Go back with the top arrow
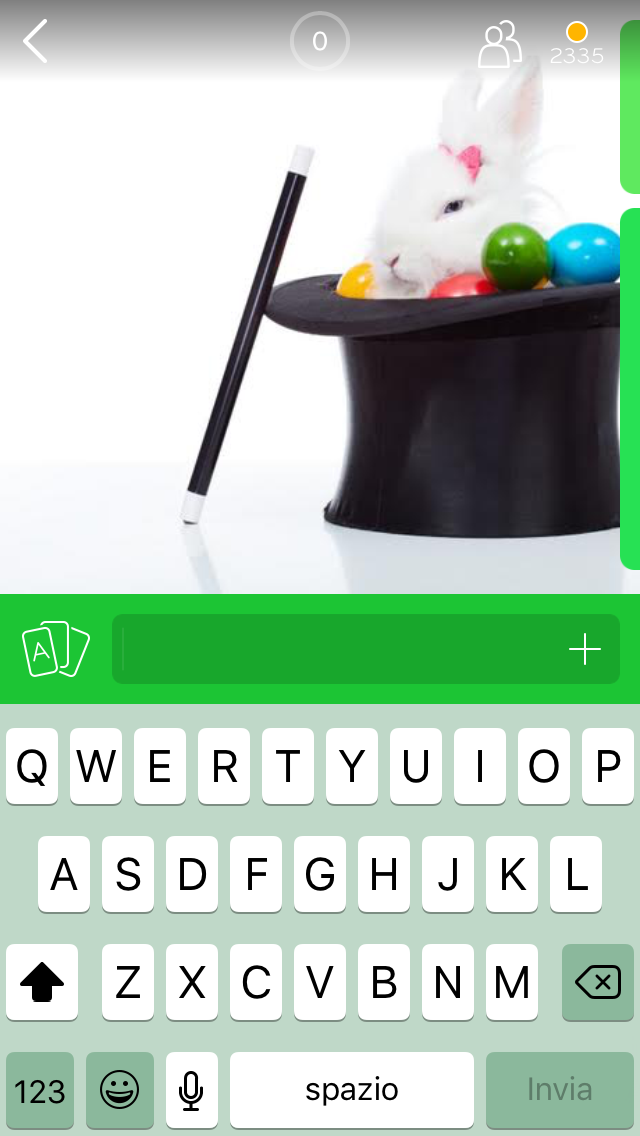The height and width of the screenshot is (1136, 640). click(x=36, y=42)
